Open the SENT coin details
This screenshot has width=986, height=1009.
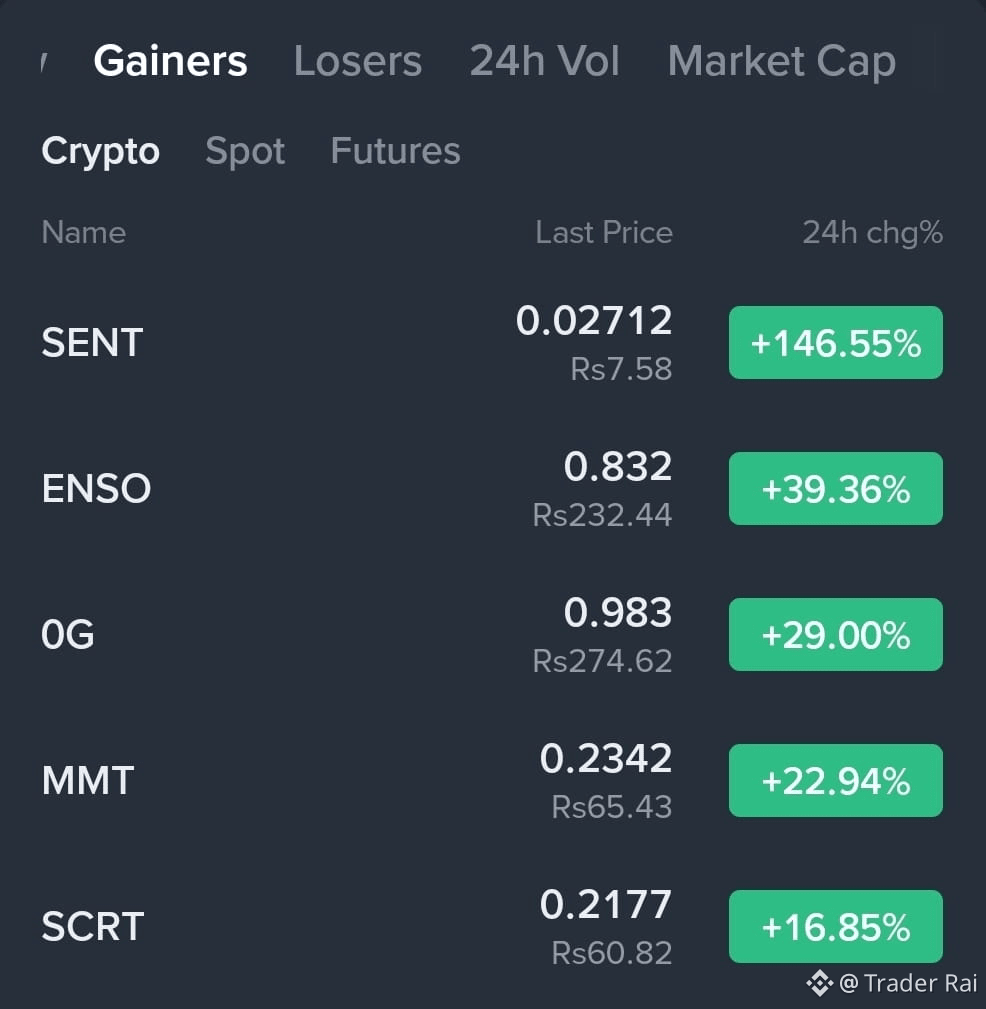point(91,343)
